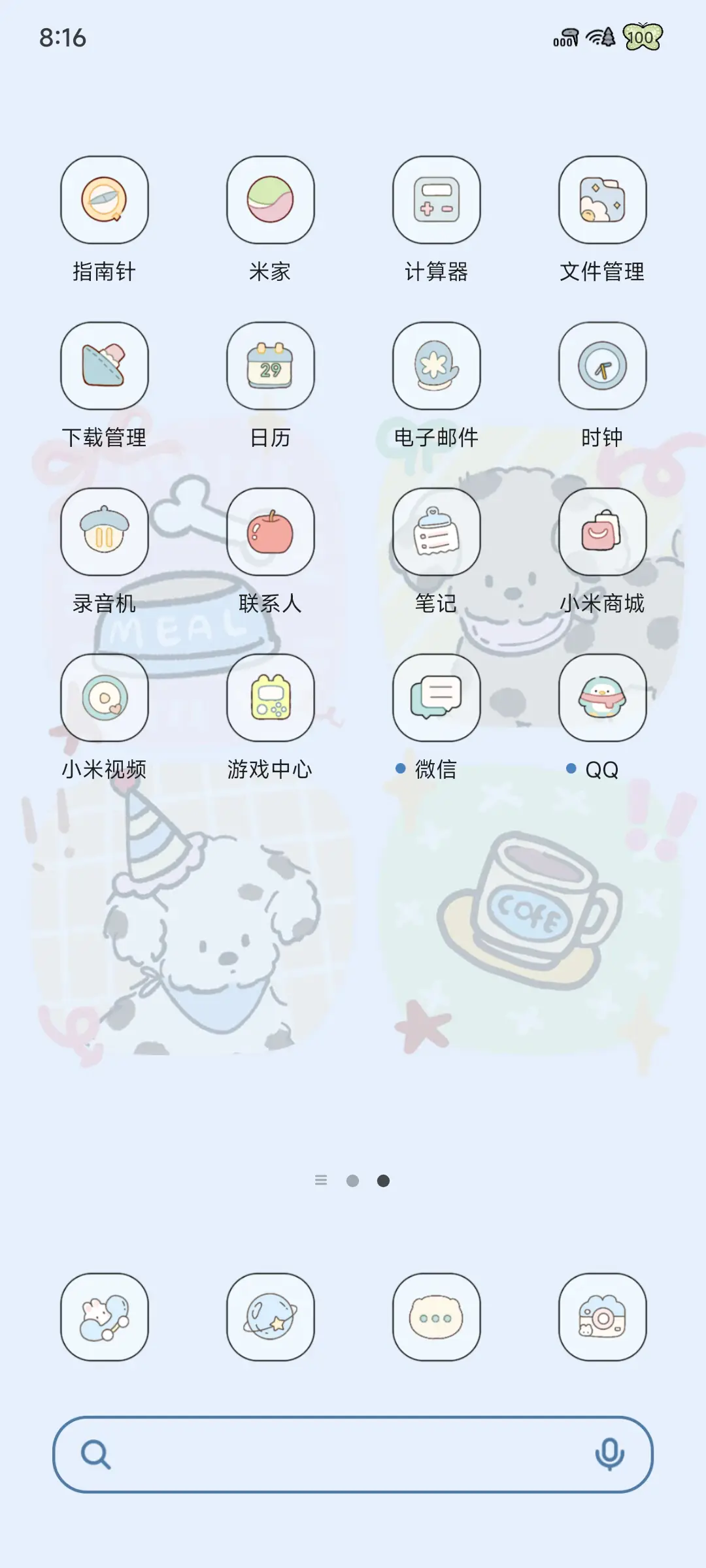Open Mi Store (小米商城)
The height and width of the screenshot is (1568, 706).
point(602,533)
